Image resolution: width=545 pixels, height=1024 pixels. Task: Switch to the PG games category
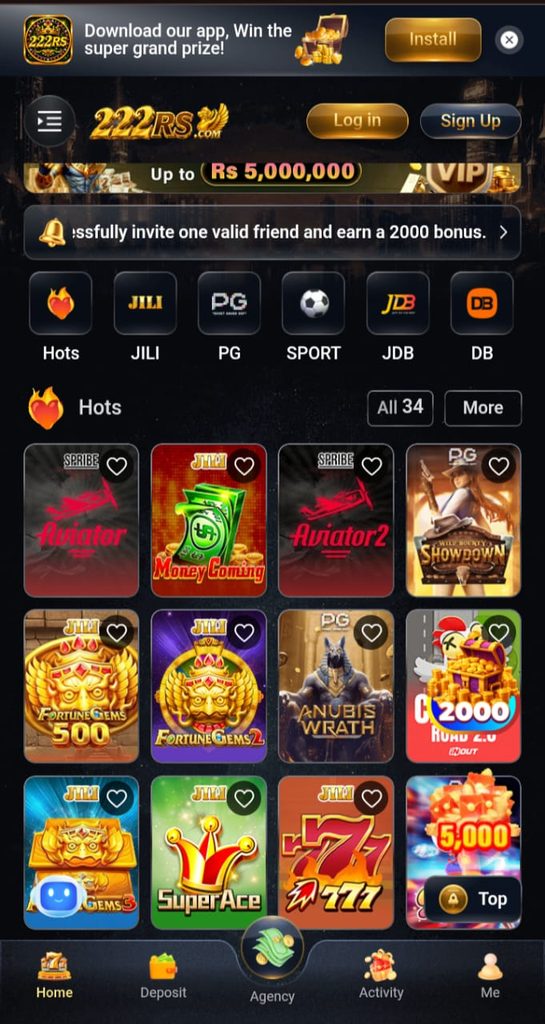(x=229, y=317)
